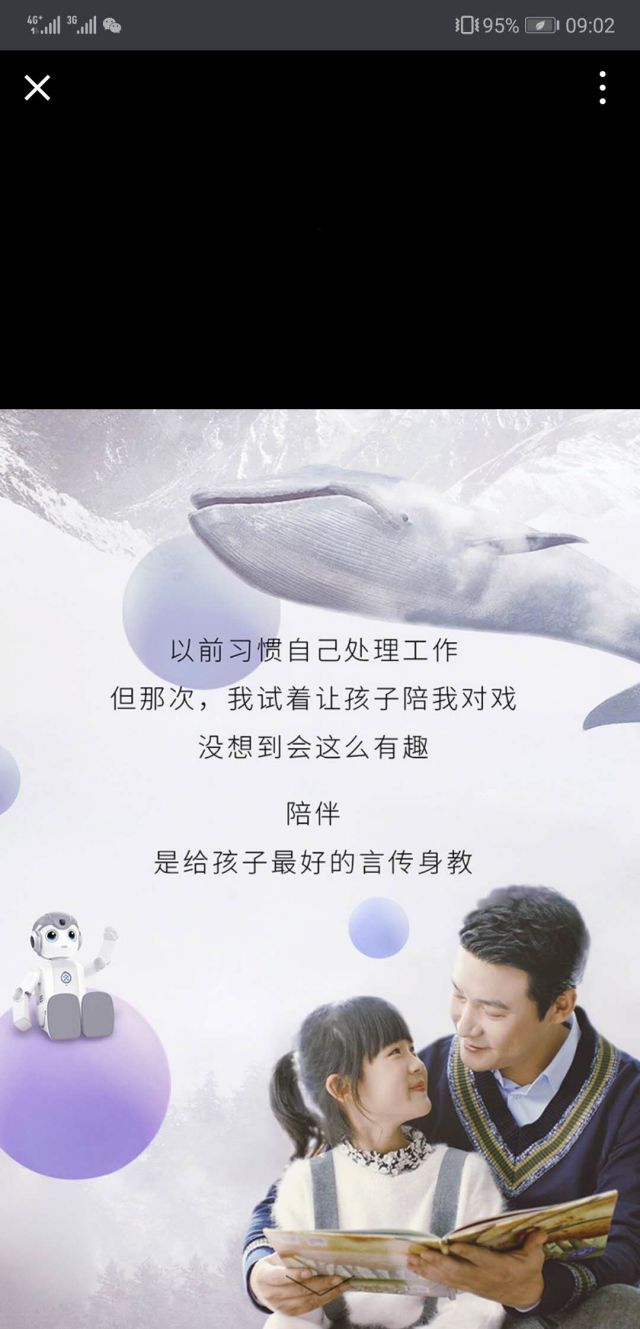Open the three-dot overflow menu
640x1329 pixels.
coord(602,88)
